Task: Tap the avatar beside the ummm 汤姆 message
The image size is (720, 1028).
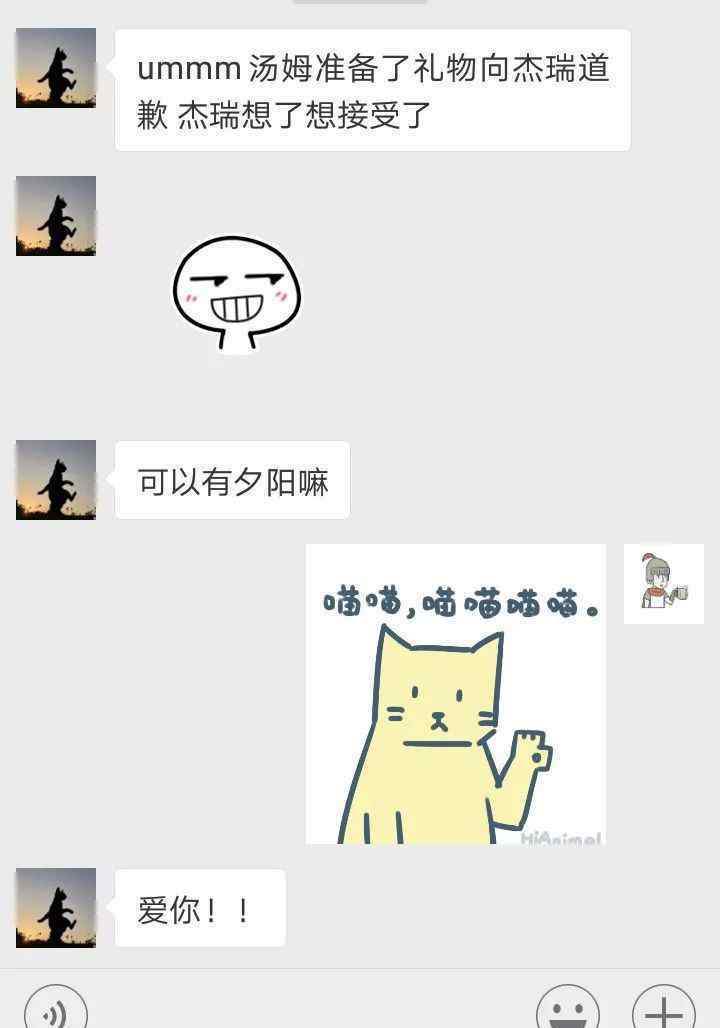Action: click(56, 68)
